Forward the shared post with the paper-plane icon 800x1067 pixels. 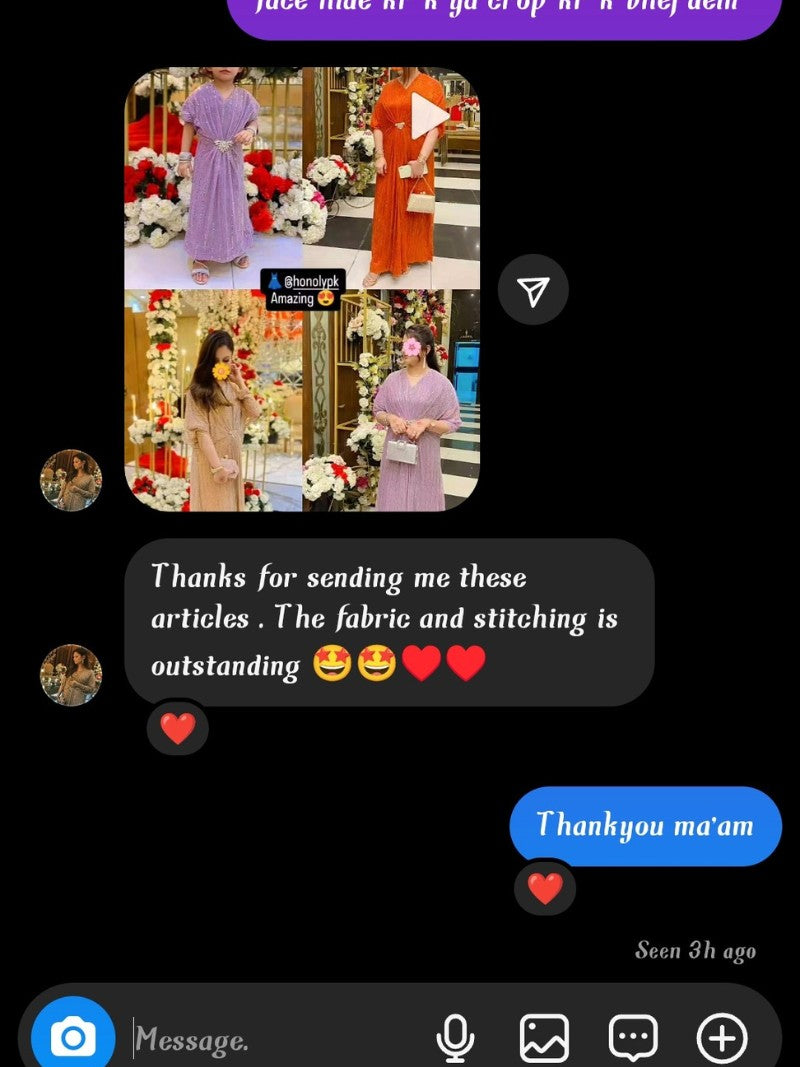tap(533, 290)
